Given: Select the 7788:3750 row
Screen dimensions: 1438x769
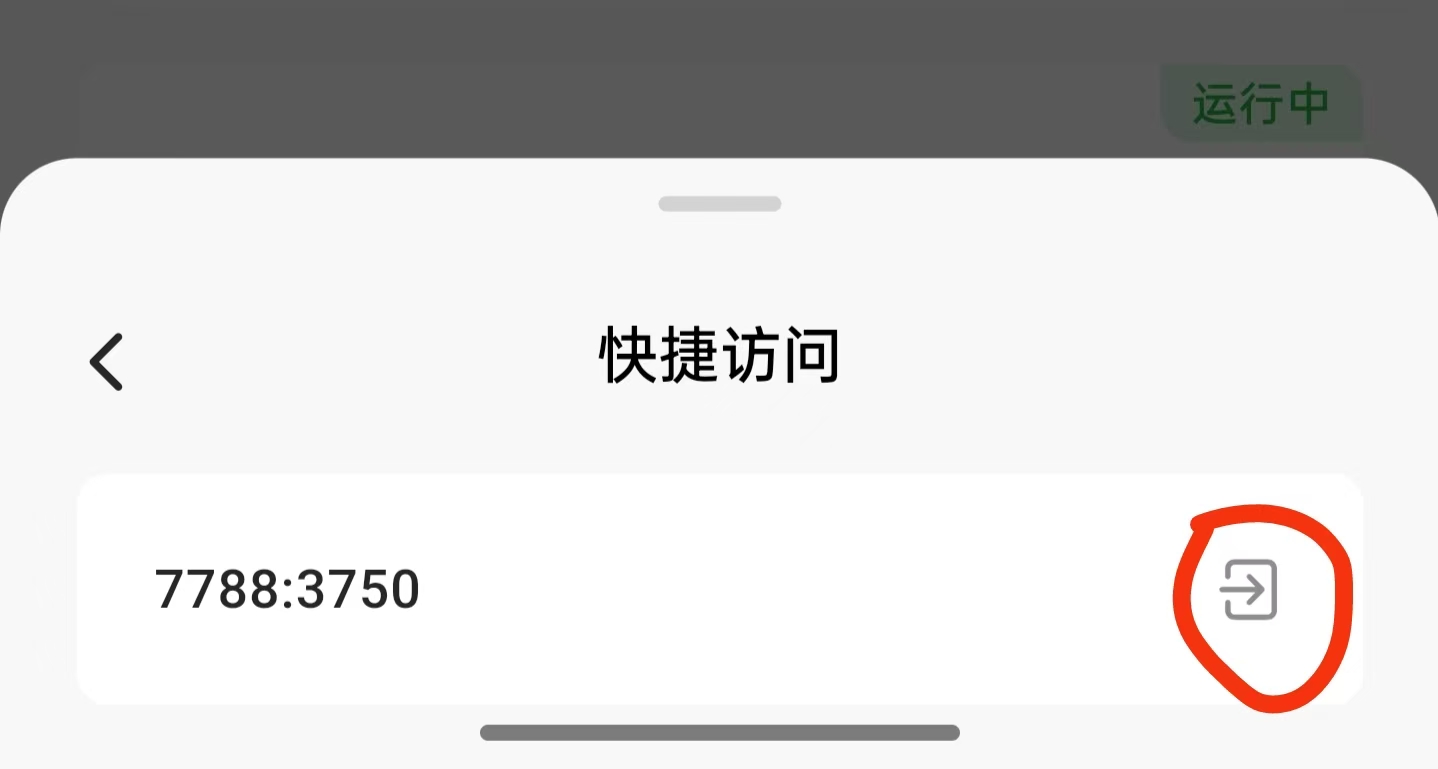Looking at the screenshot, I should pyautogui.click(x=600, y=590).
